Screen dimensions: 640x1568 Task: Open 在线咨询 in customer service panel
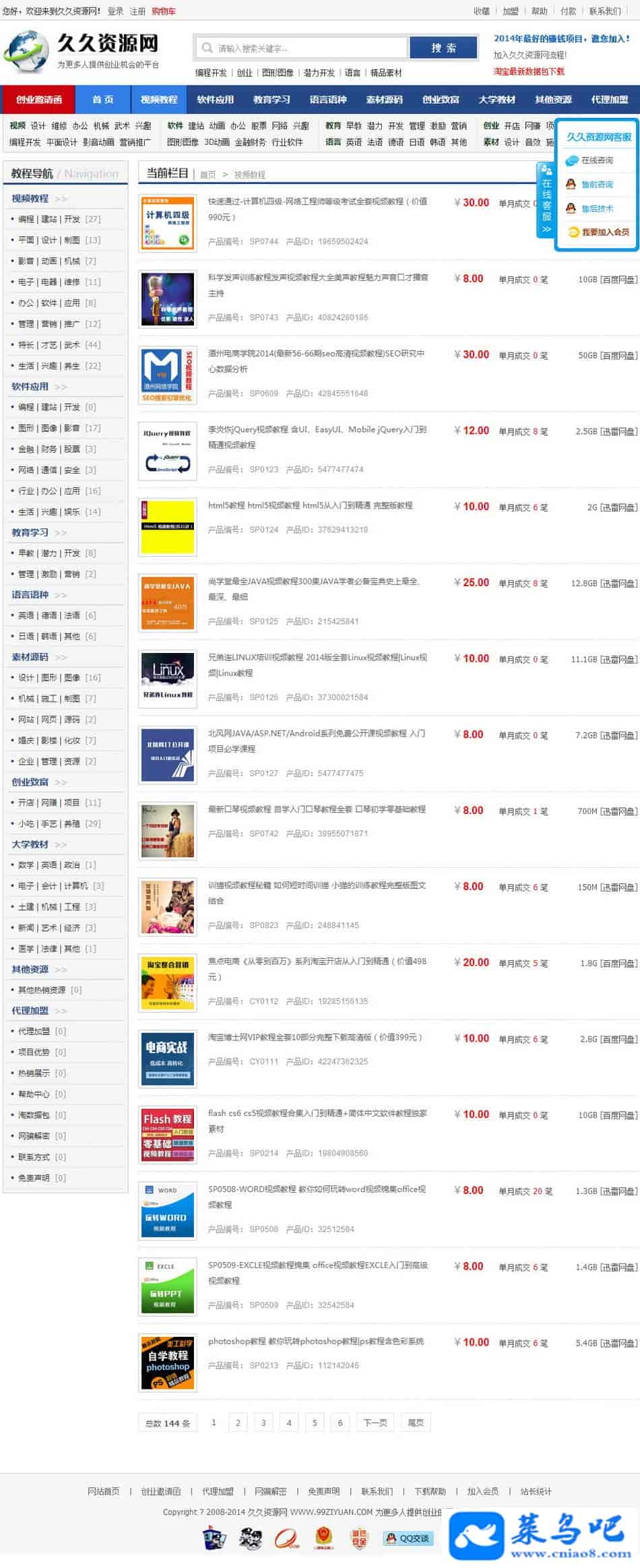[597, 160]
